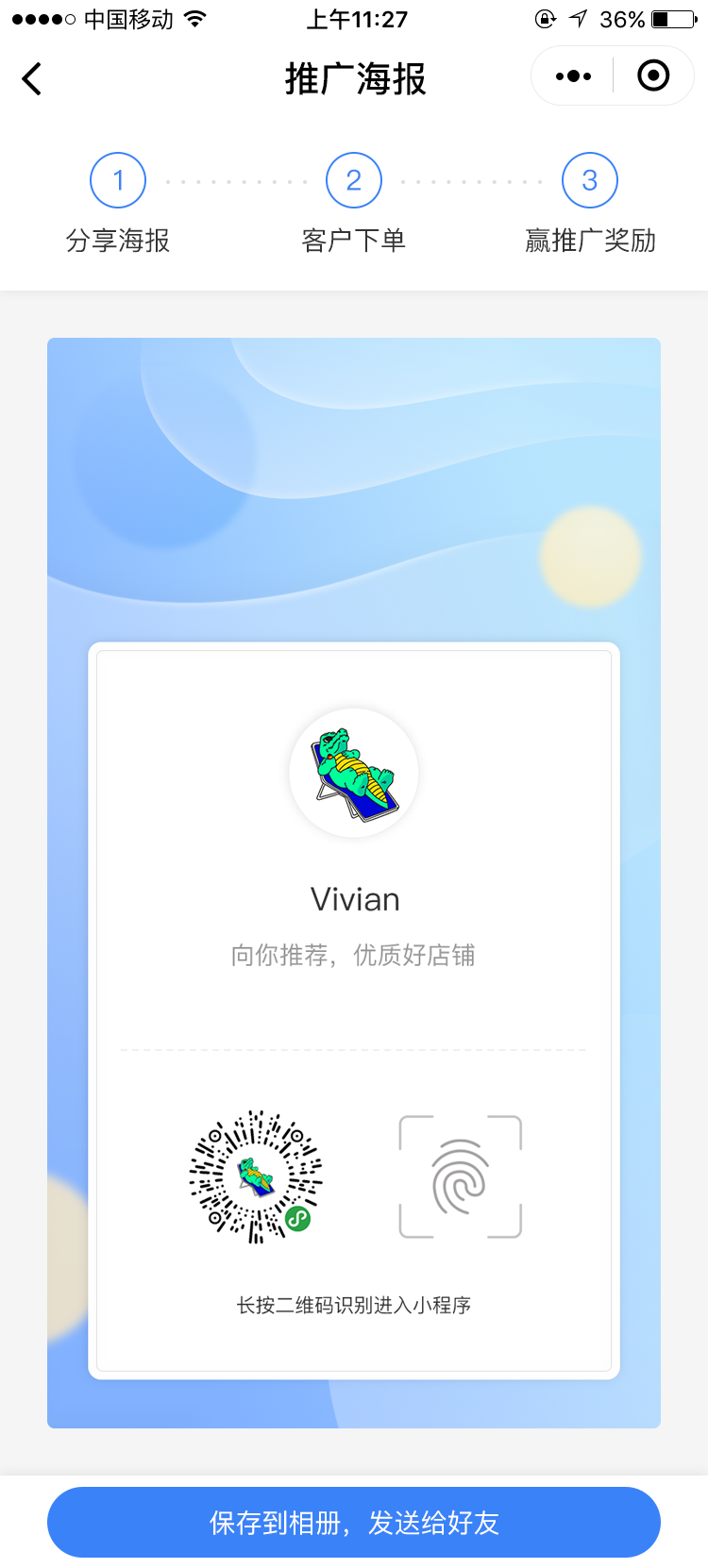Go back from the 推广海报 page

[x=32, y=78]
